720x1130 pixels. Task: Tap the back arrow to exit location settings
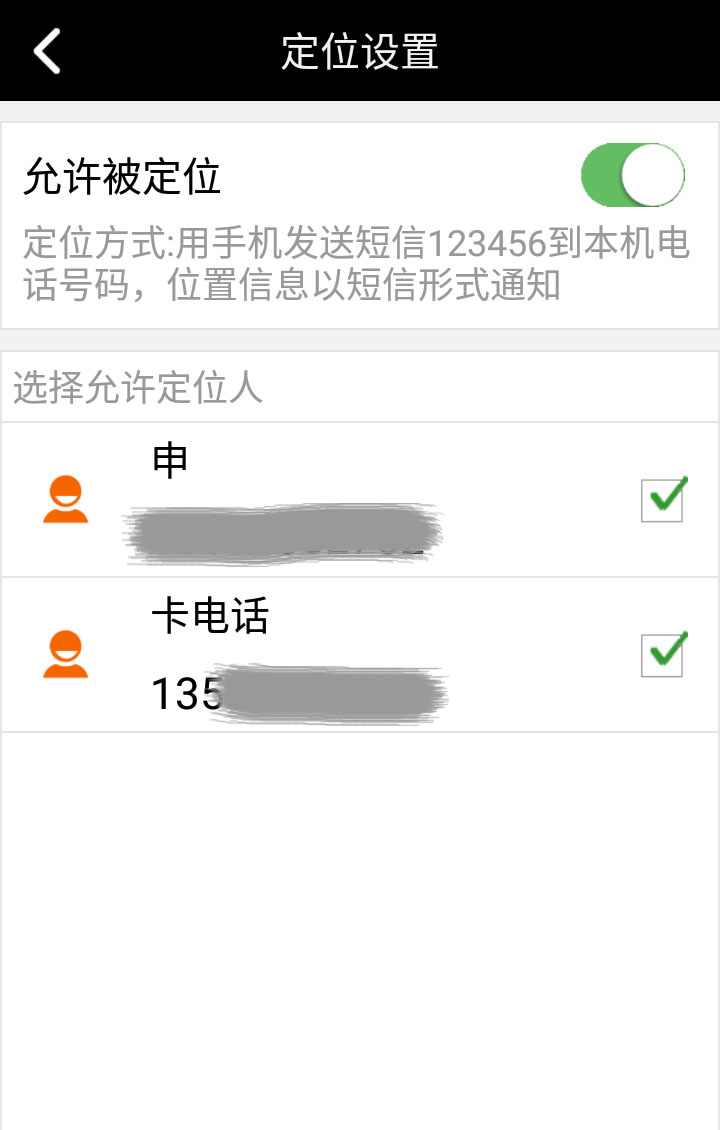[x=44, y=49]
